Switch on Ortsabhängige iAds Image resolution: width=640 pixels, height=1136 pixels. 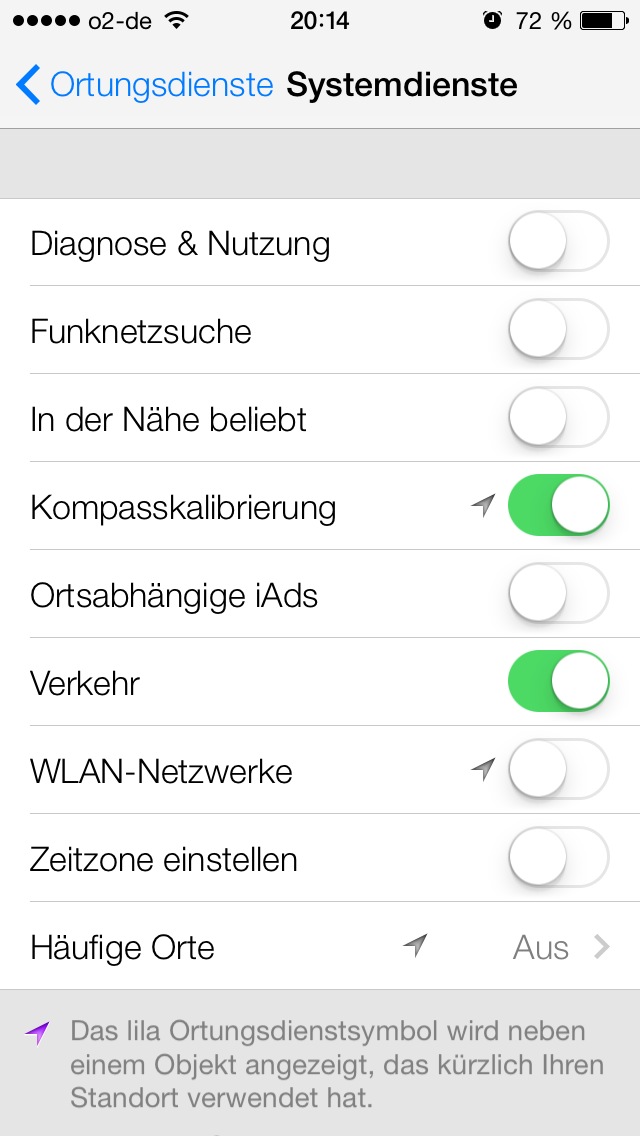[558, 594]
